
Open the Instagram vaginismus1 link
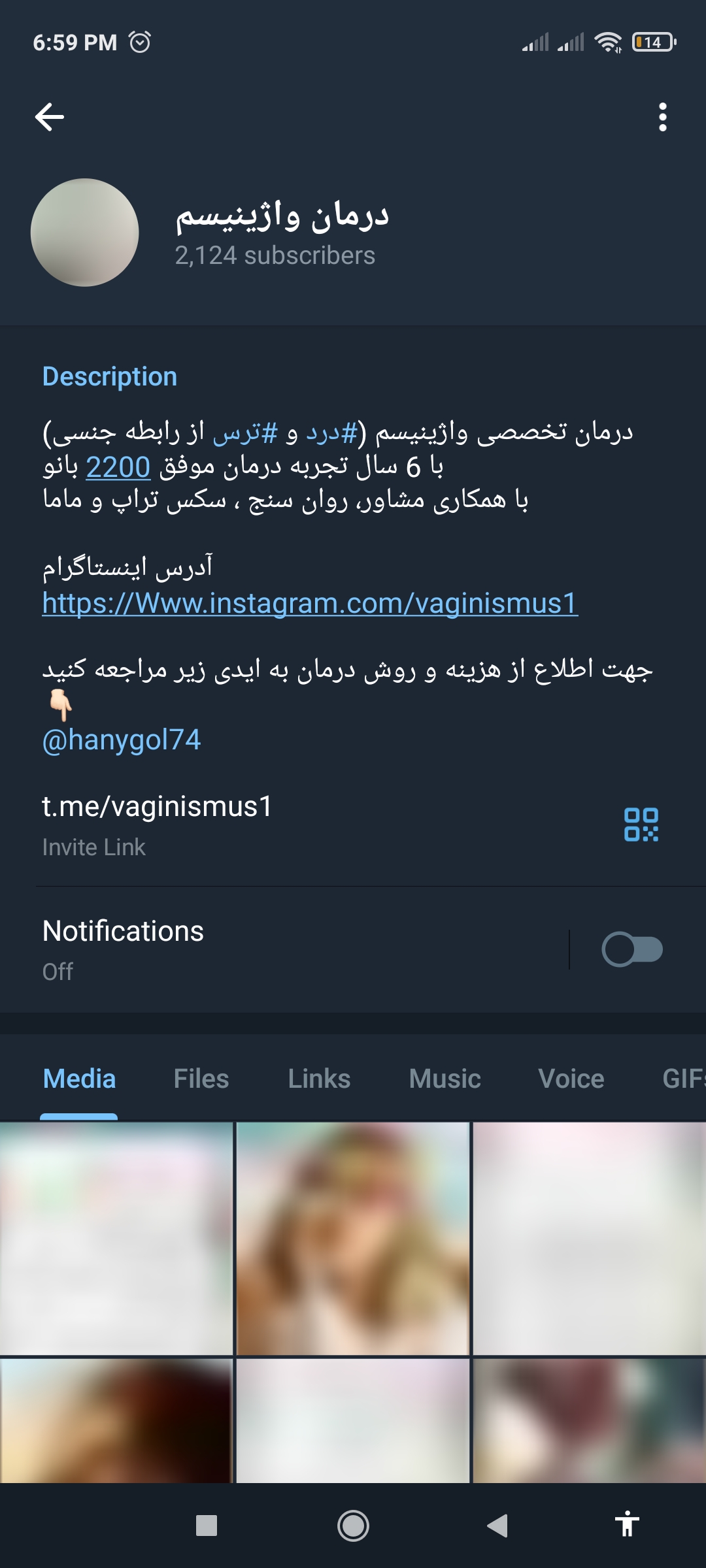pos(310,603)
